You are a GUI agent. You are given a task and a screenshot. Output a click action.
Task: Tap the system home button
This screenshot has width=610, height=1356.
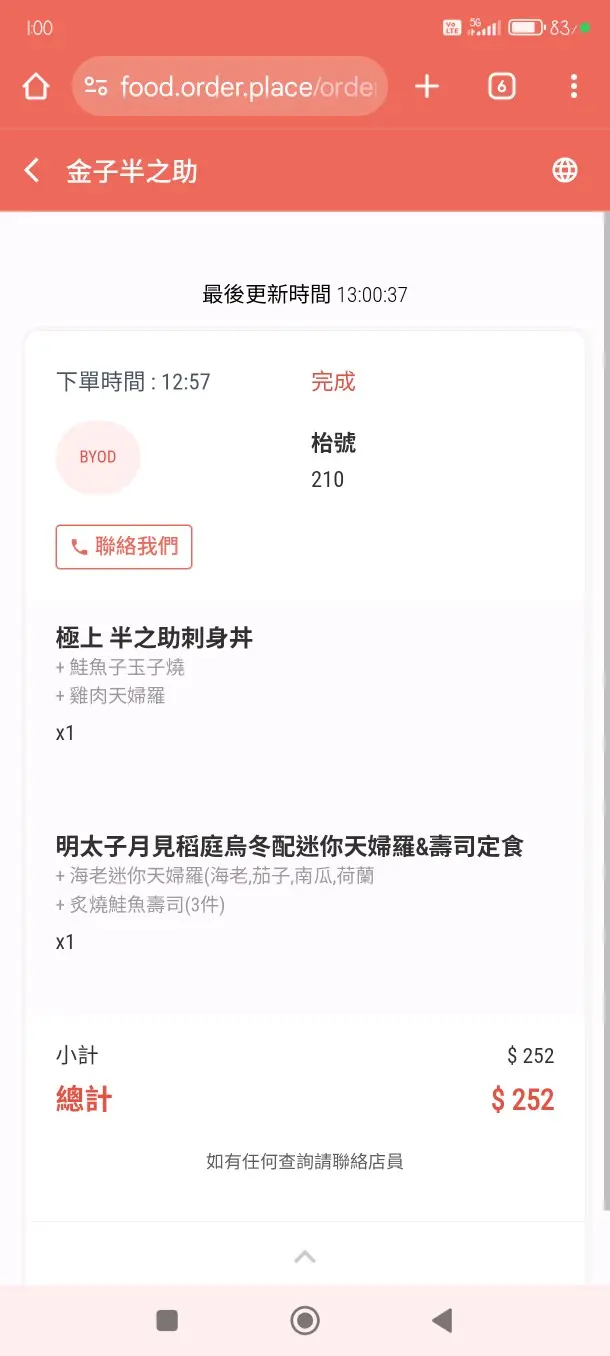click(305, 1321)
